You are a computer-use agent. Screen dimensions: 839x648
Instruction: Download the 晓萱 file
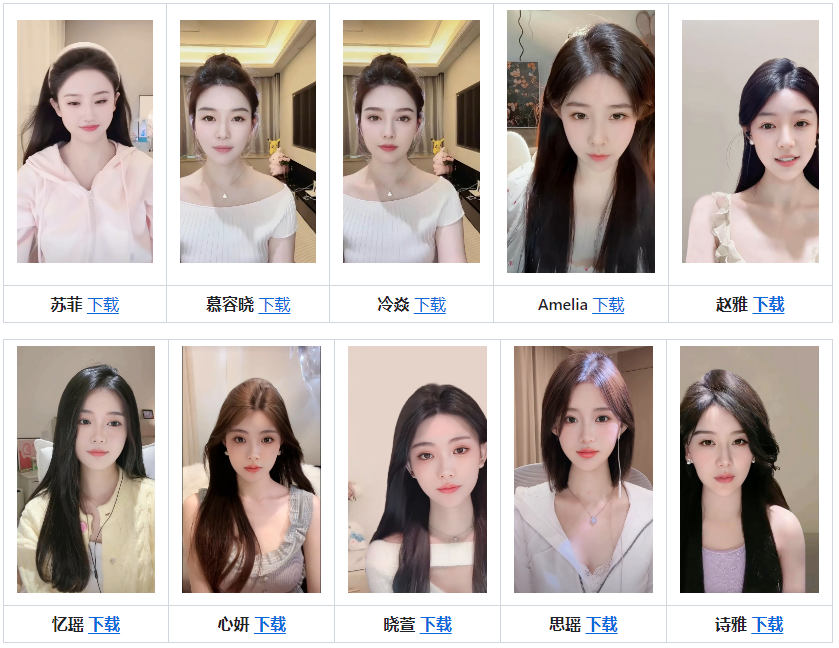(x=436, y=625)
